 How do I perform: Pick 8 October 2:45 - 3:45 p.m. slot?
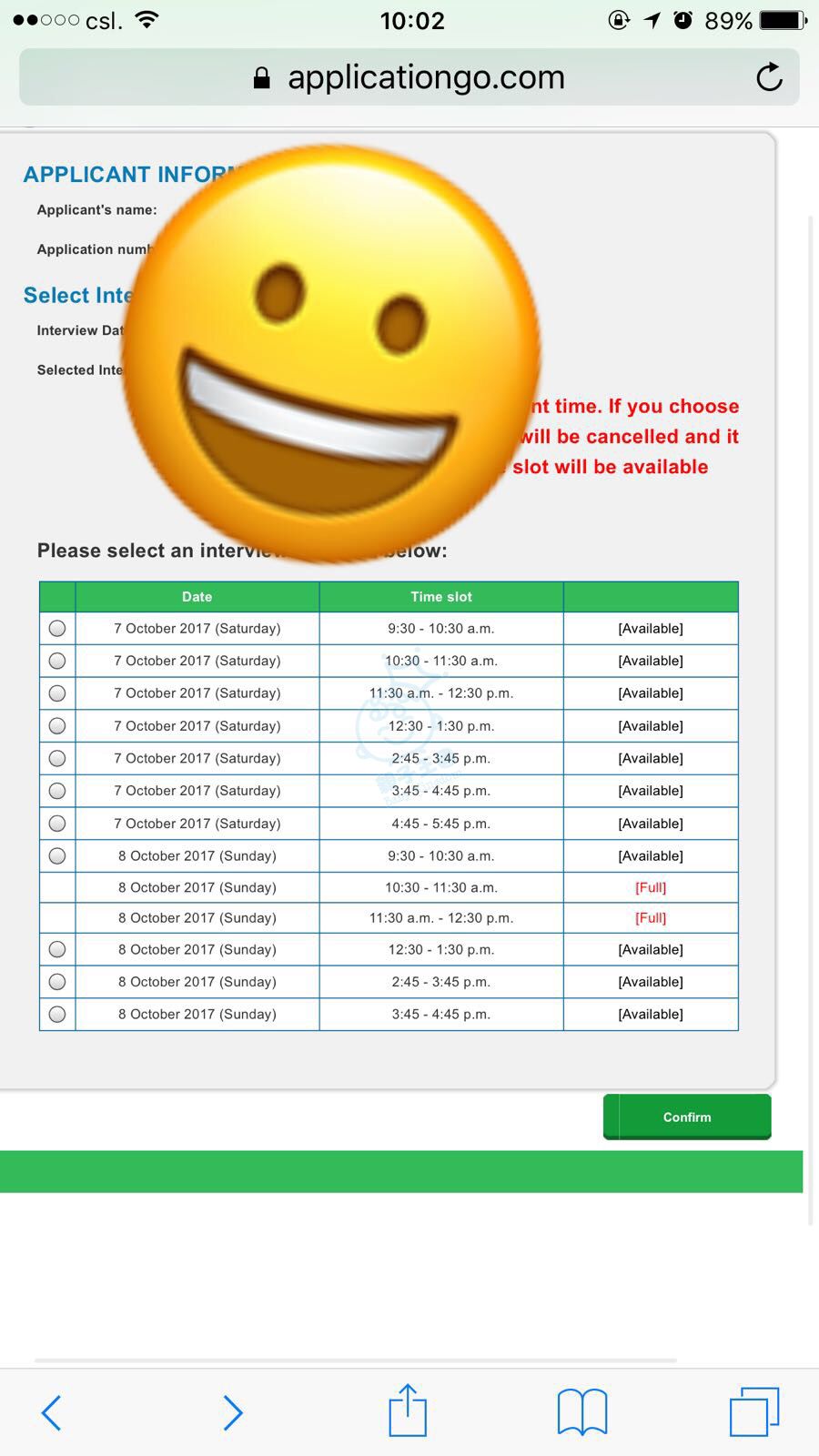tap(57, 982)
